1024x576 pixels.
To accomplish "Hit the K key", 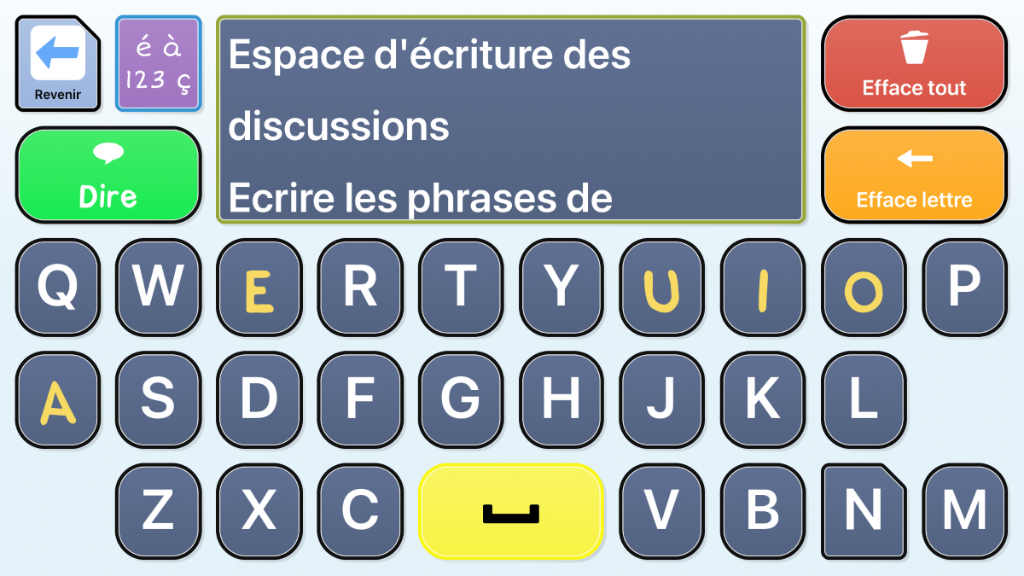I will tap(762, 400).
